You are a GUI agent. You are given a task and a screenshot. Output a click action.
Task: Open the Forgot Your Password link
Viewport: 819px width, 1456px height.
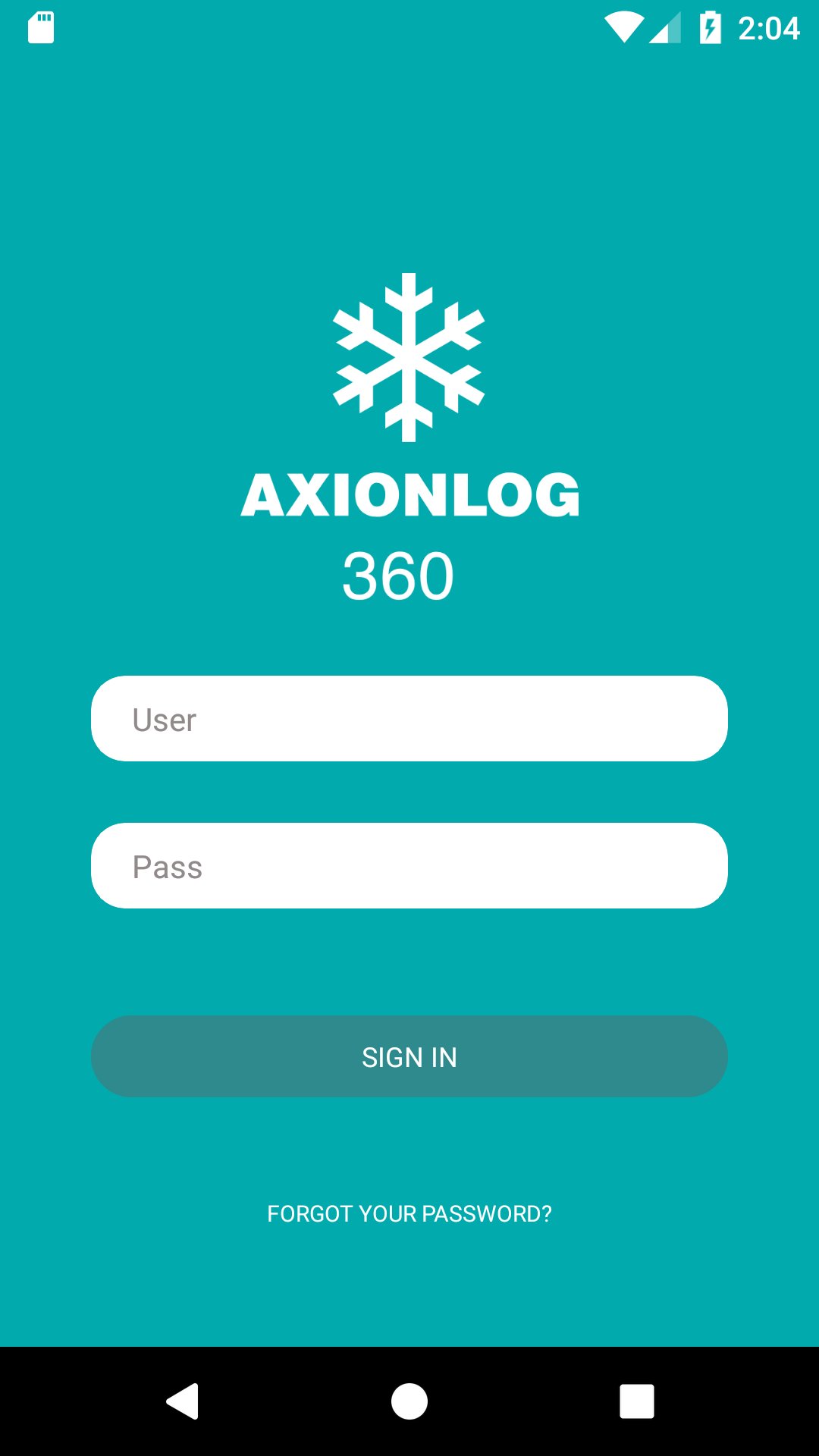click(409, 1213)
